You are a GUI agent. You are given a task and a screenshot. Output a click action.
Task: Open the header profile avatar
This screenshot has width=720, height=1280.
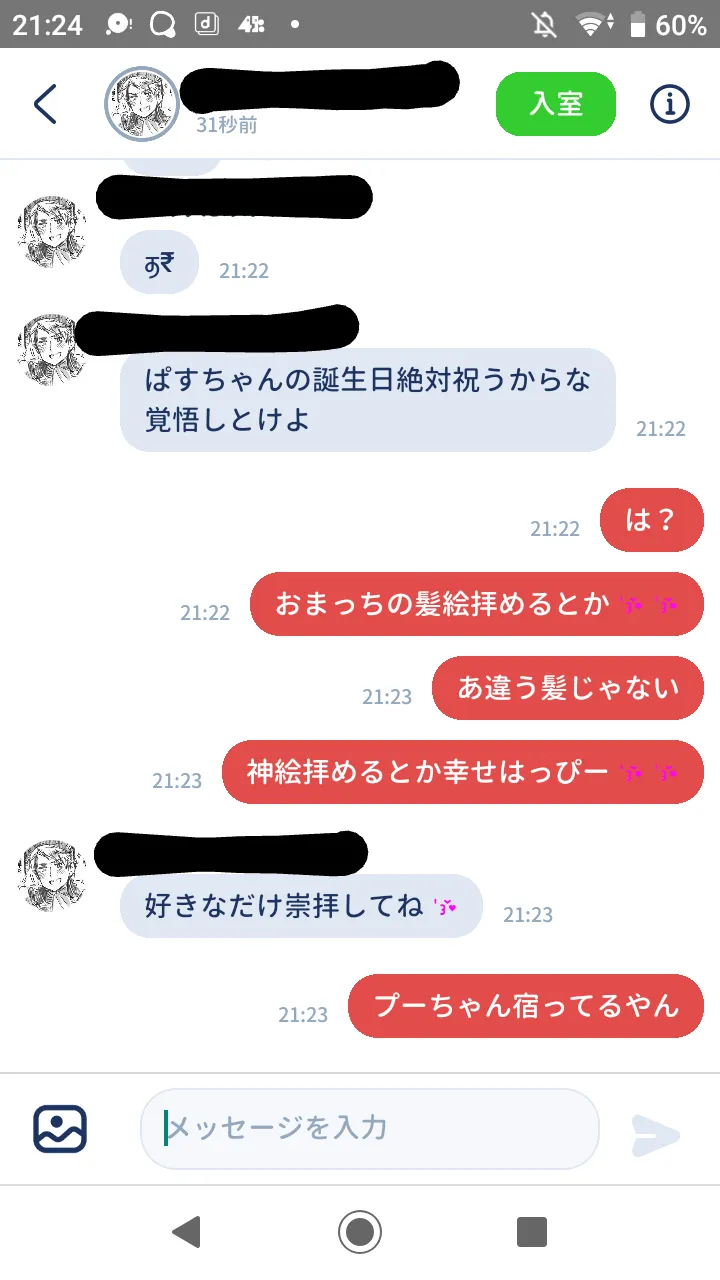pos(142,104)
